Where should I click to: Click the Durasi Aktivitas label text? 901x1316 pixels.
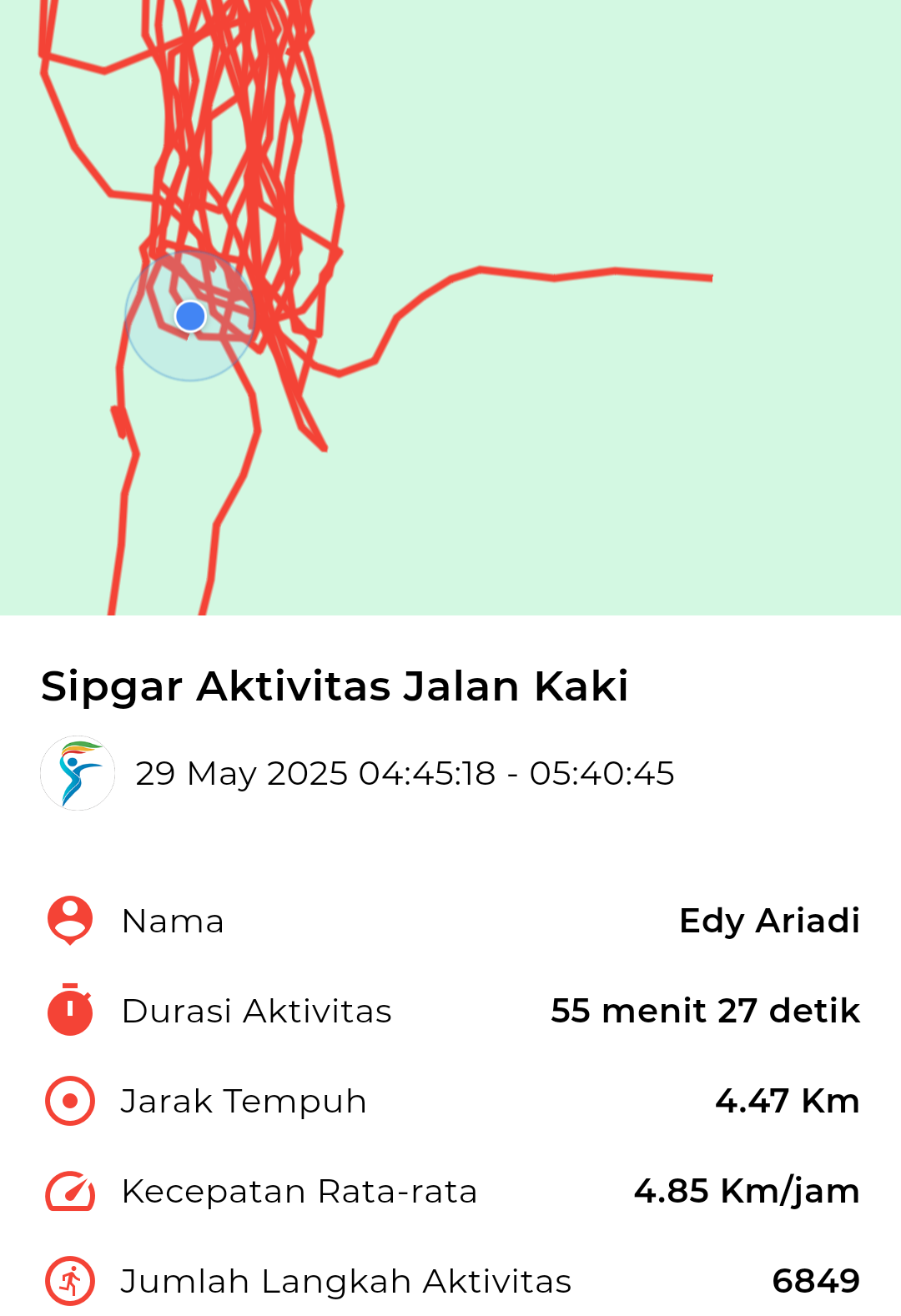coord(256,1010)
